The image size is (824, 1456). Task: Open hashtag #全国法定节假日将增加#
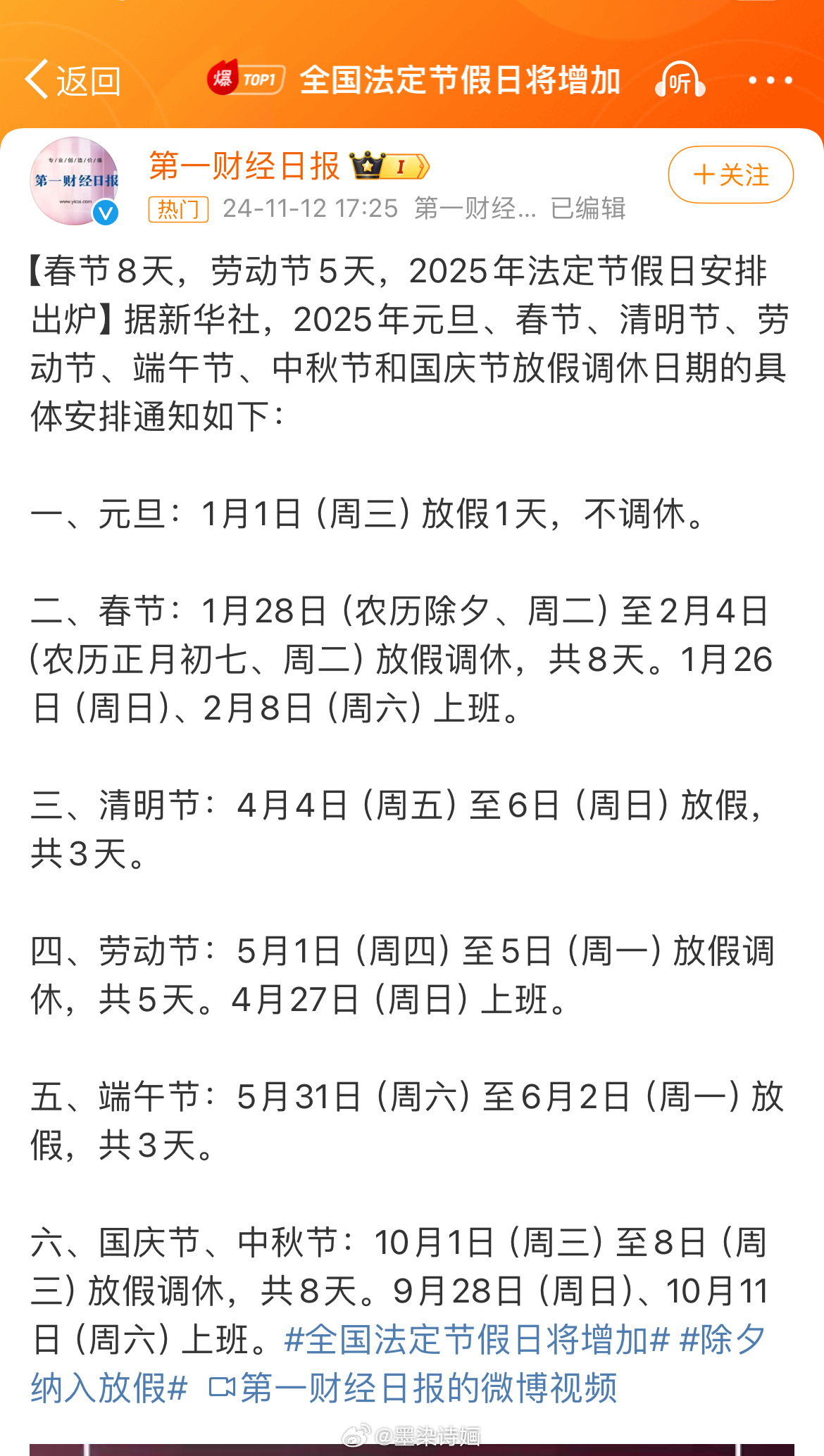[477, 1339]
